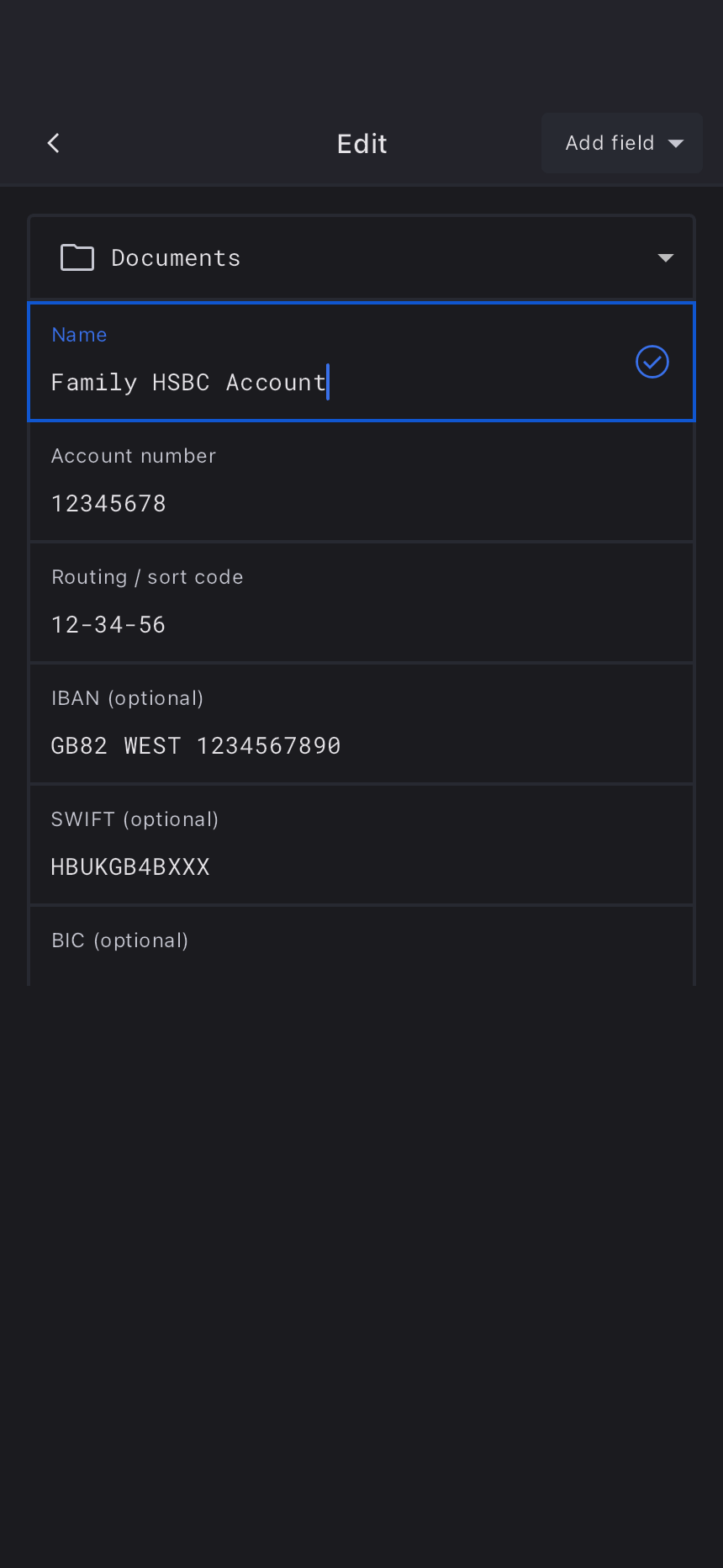The width and height of the screenshot is (723, 1568).
Task: Confirm the name with the checkmark icon
Action: [x=652, y=362]
